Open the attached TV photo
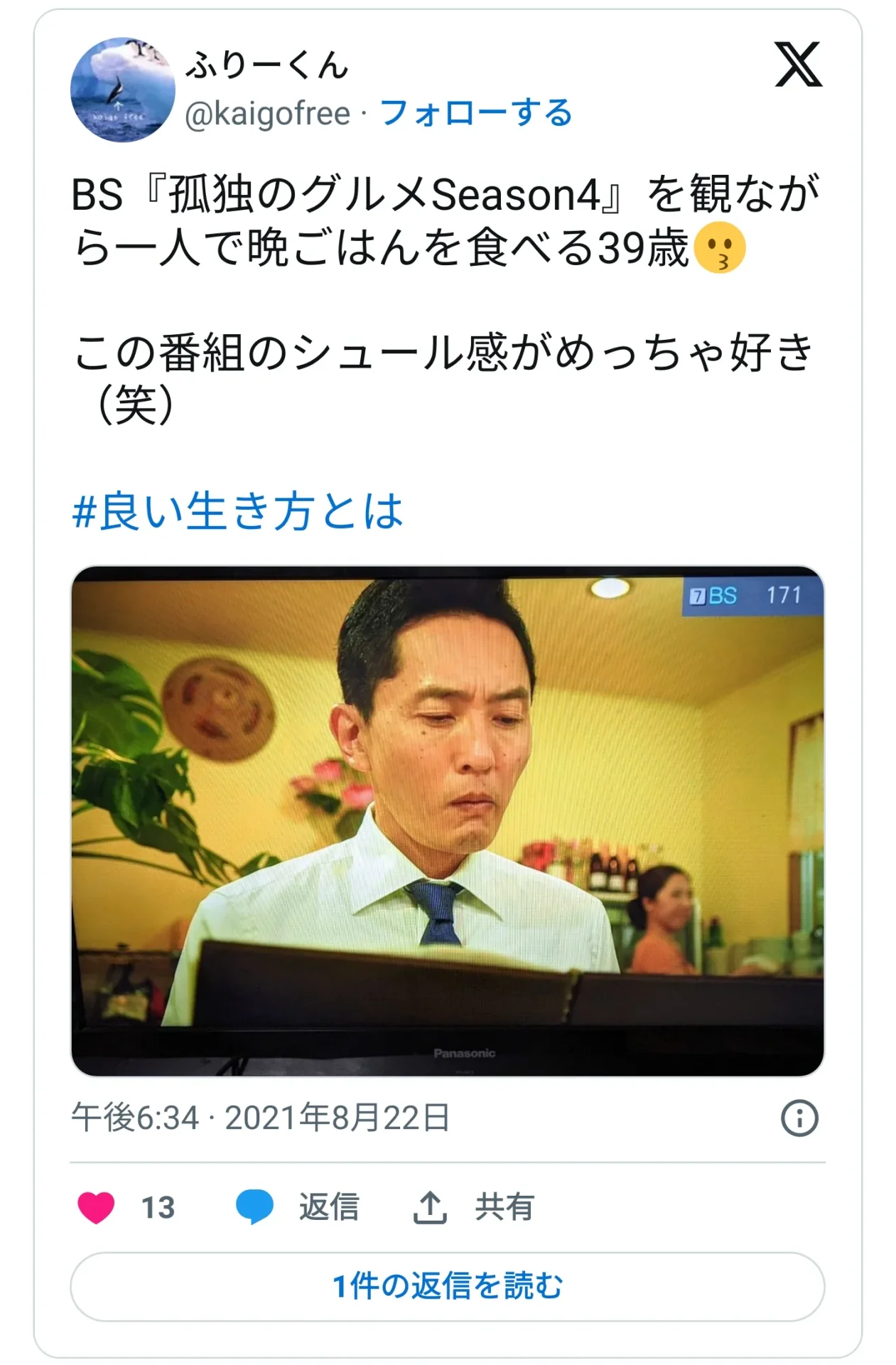The height and width of the screenshot is (1365, 896). [448, 821]
